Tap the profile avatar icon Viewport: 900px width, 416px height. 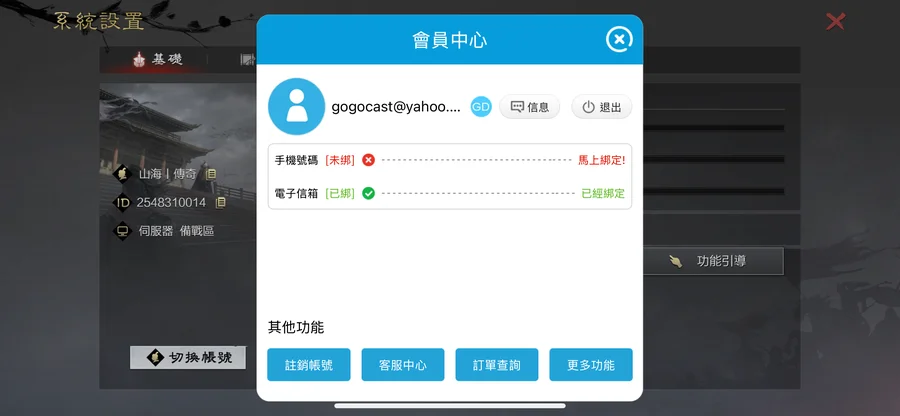297,107
